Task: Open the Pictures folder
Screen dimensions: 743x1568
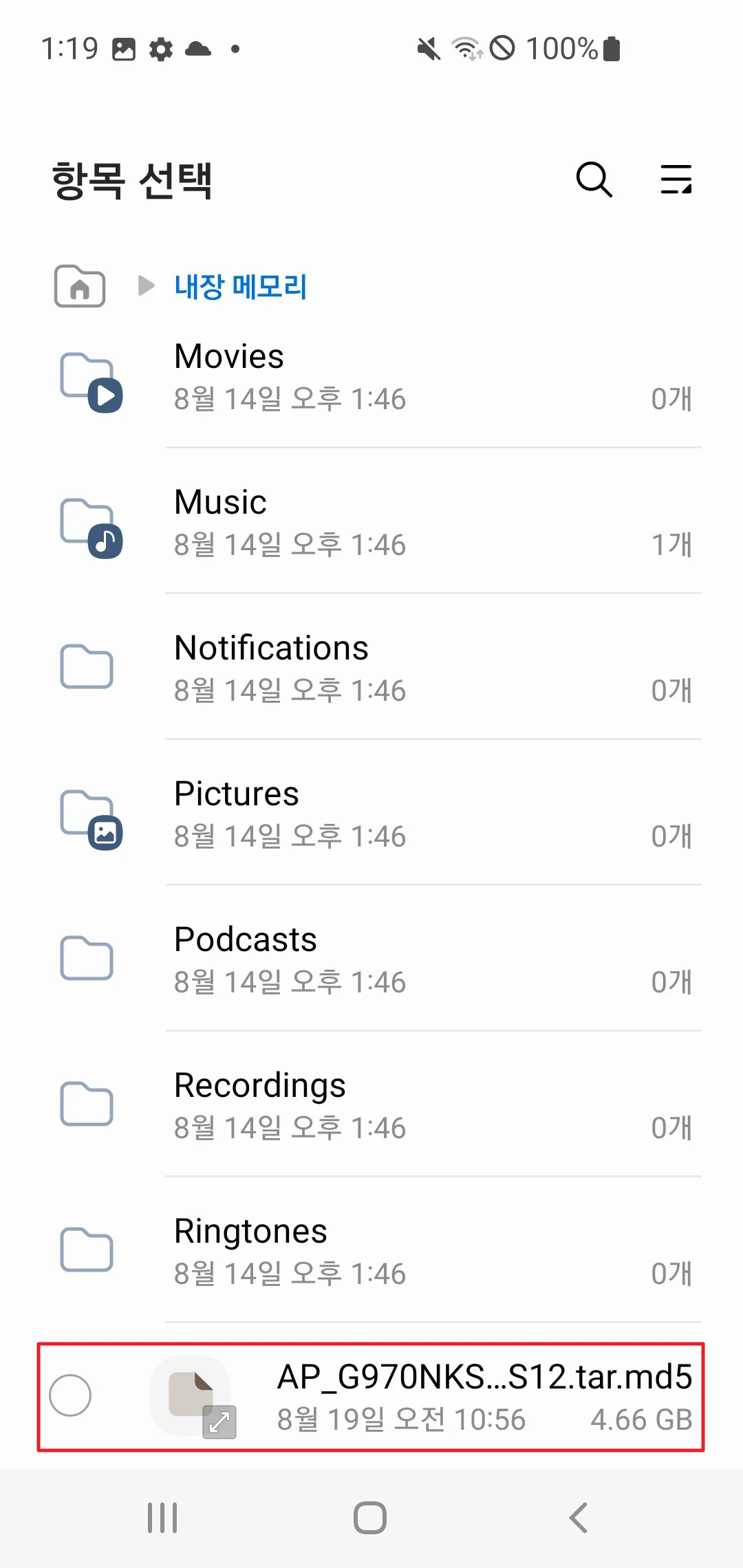Action: (x=371, y=814)
